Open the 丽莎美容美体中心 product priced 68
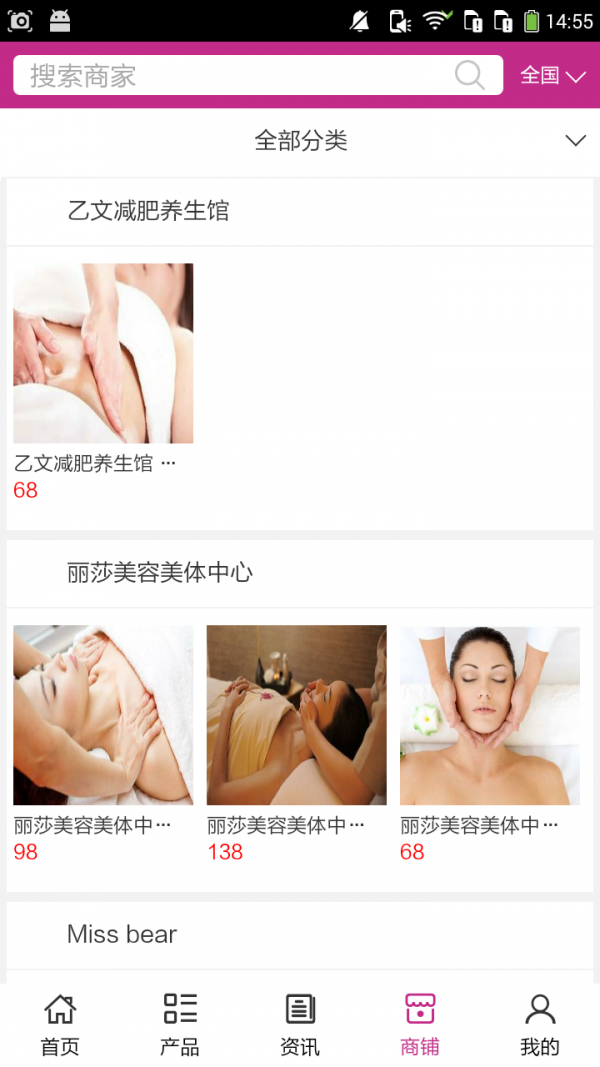This screenshot has height=1067, width=600. 489,716
